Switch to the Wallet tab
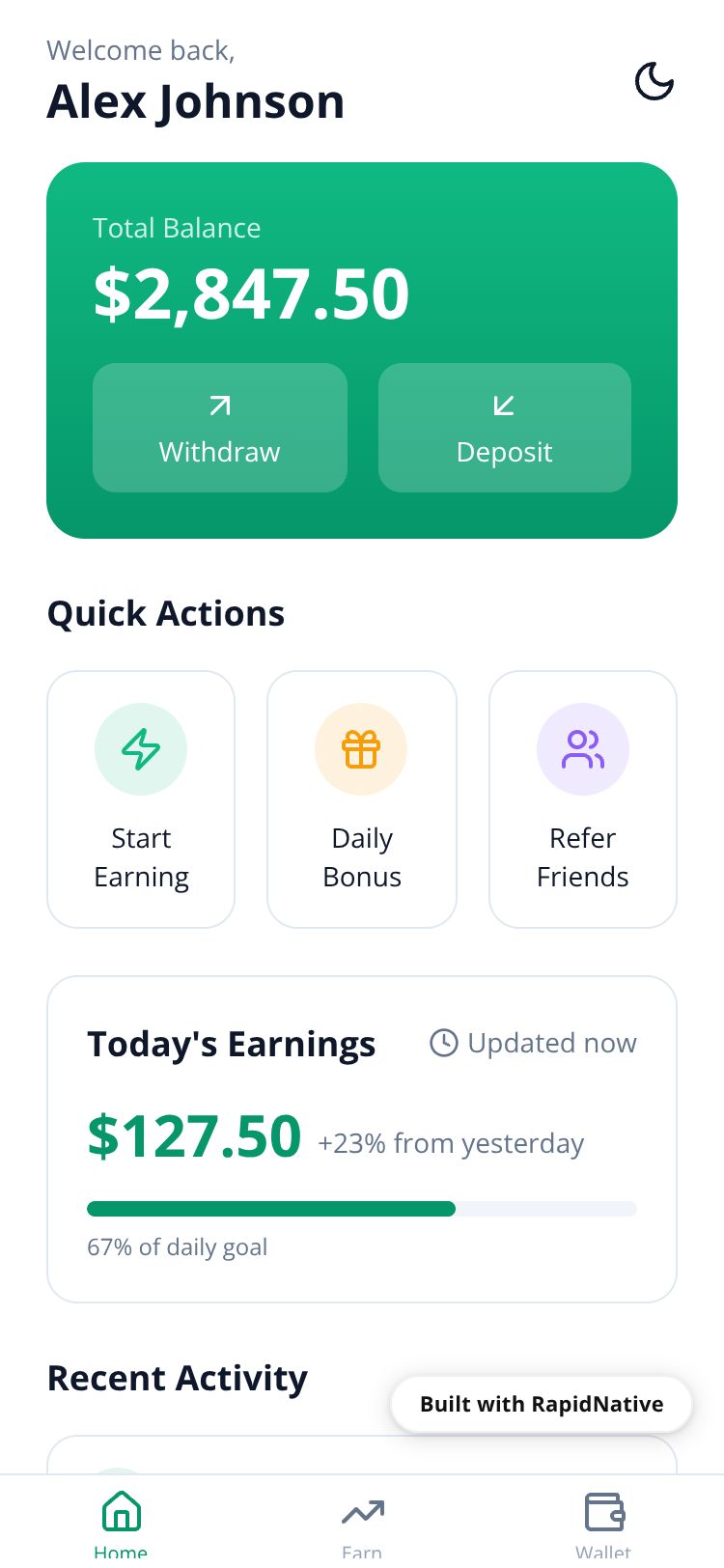This screenshot has width=724, height=1568. [603, 1523]
